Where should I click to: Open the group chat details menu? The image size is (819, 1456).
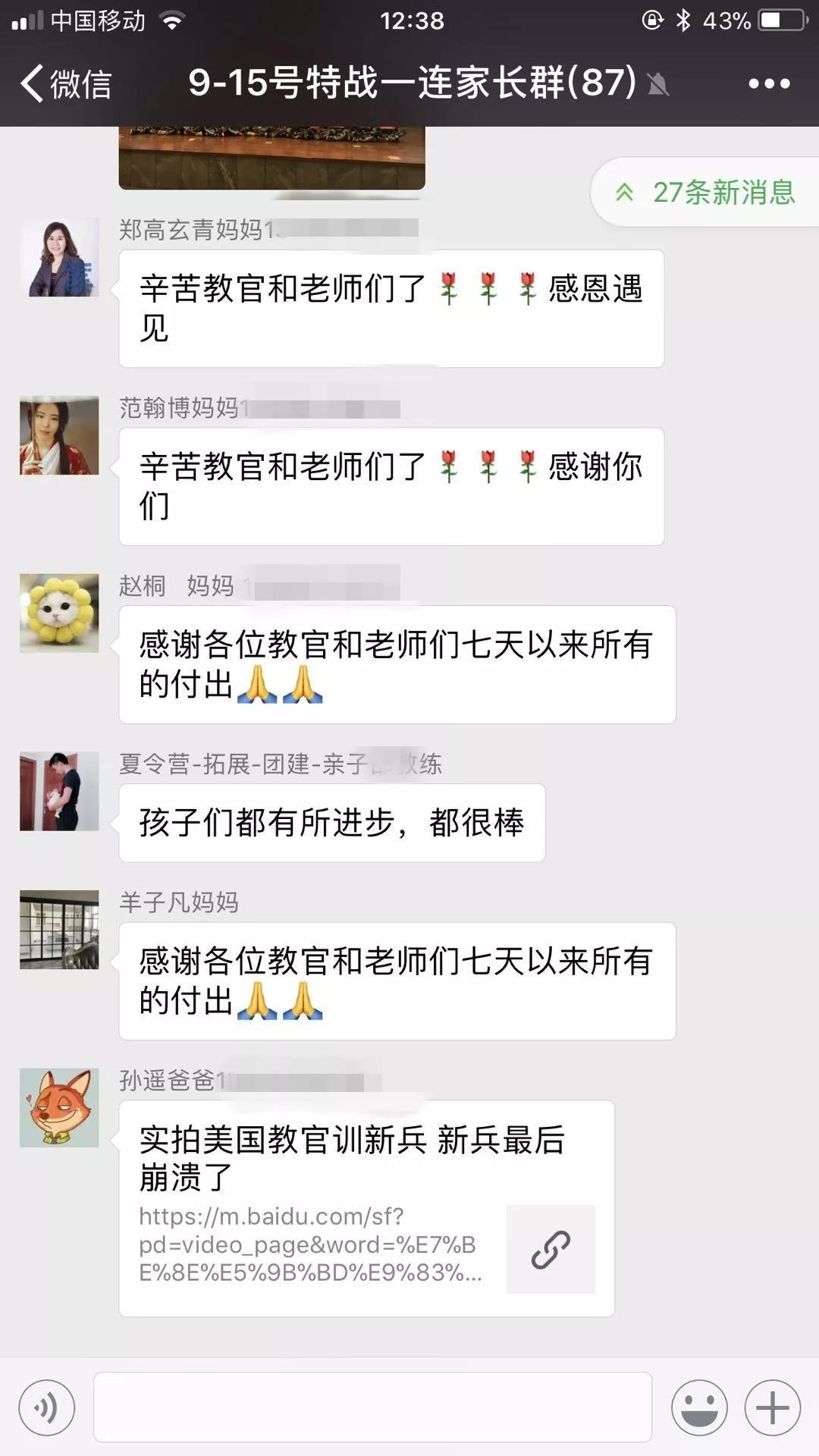pos(769,83)
